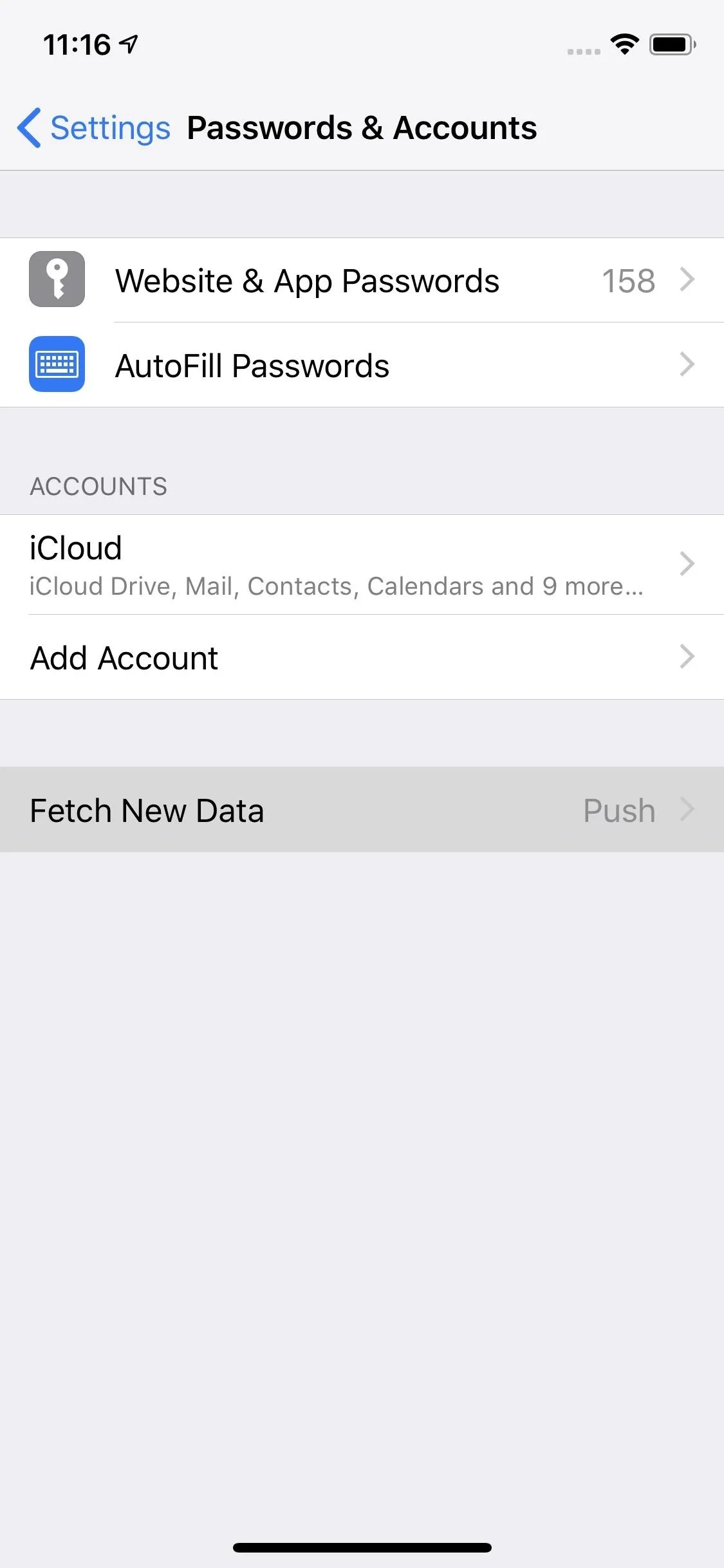This screenshot has width=724, height=1568.
Task: Open AutoFill Passwords settings
Action: [x=362, y=365]
